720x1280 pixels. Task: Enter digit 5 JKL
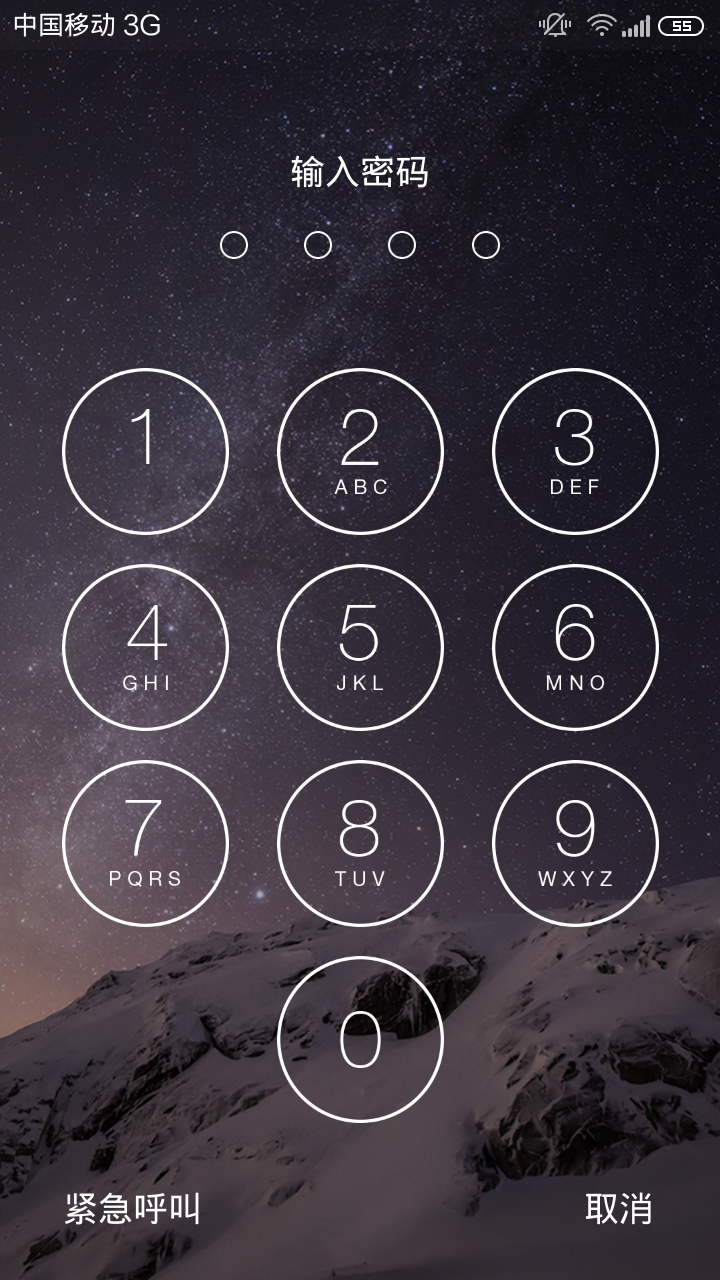point(360,647)
